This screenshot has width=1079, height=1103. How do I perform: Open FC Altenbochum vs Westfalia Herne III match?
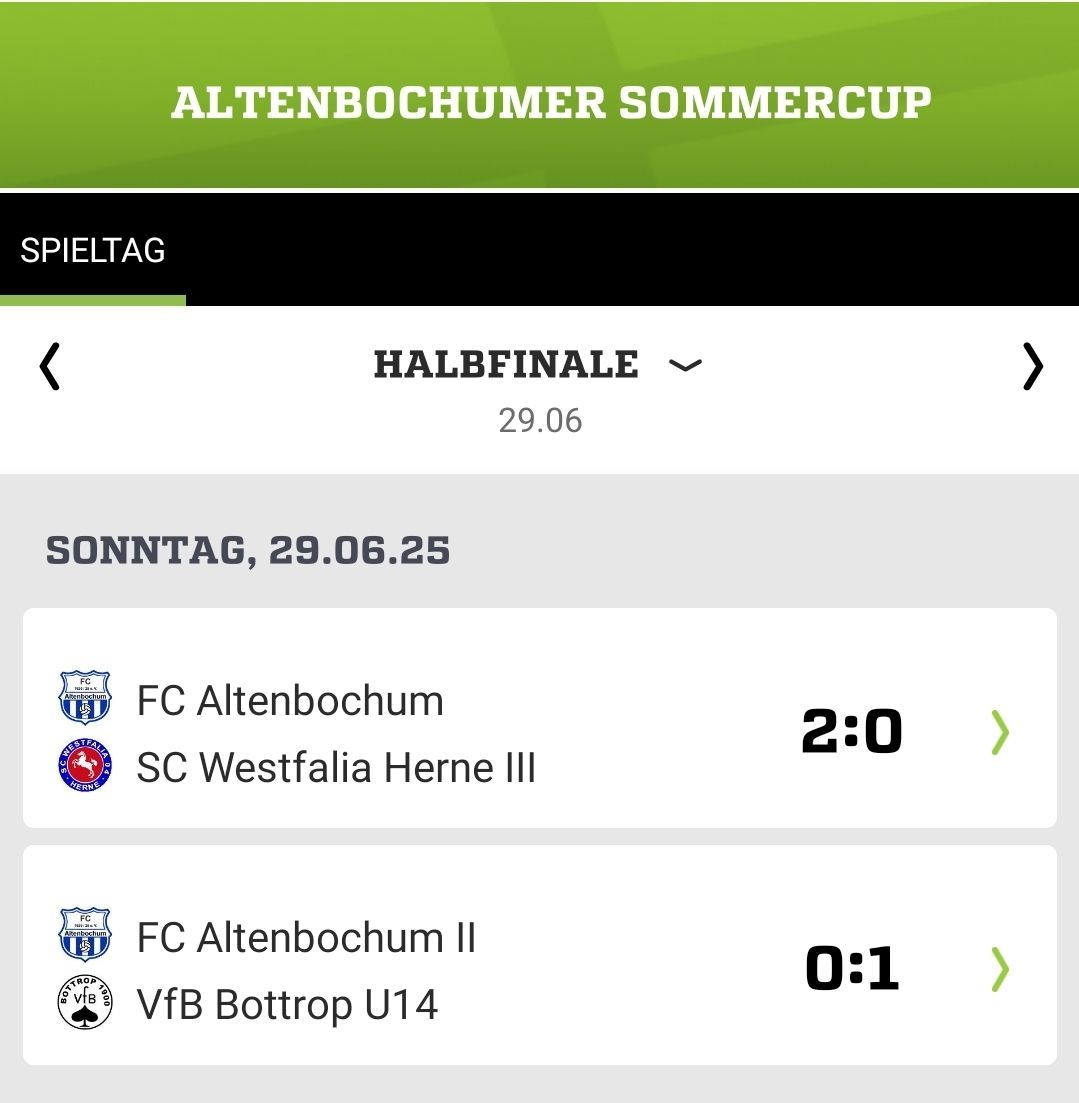click(x=539, y=733)
